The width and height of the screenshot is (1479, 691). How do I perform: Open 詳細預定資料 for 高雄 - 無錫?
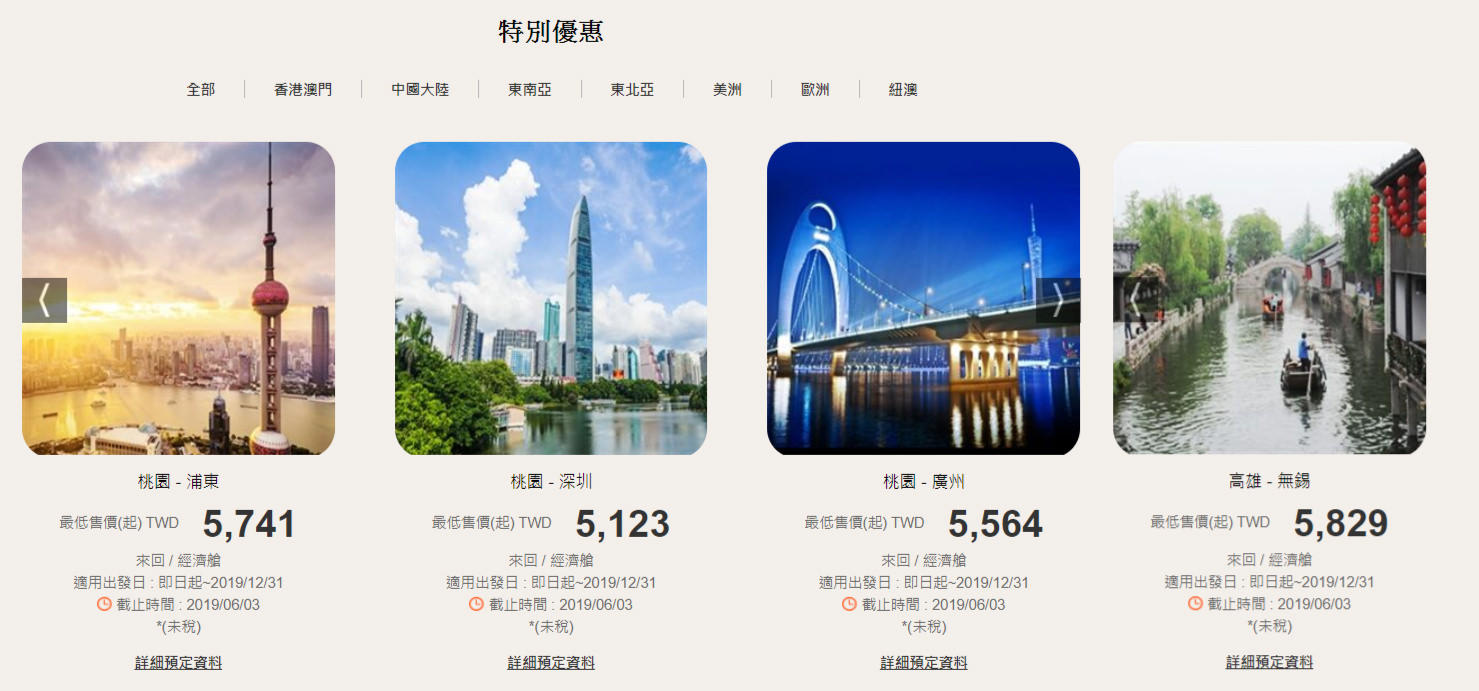point(1269,663)
